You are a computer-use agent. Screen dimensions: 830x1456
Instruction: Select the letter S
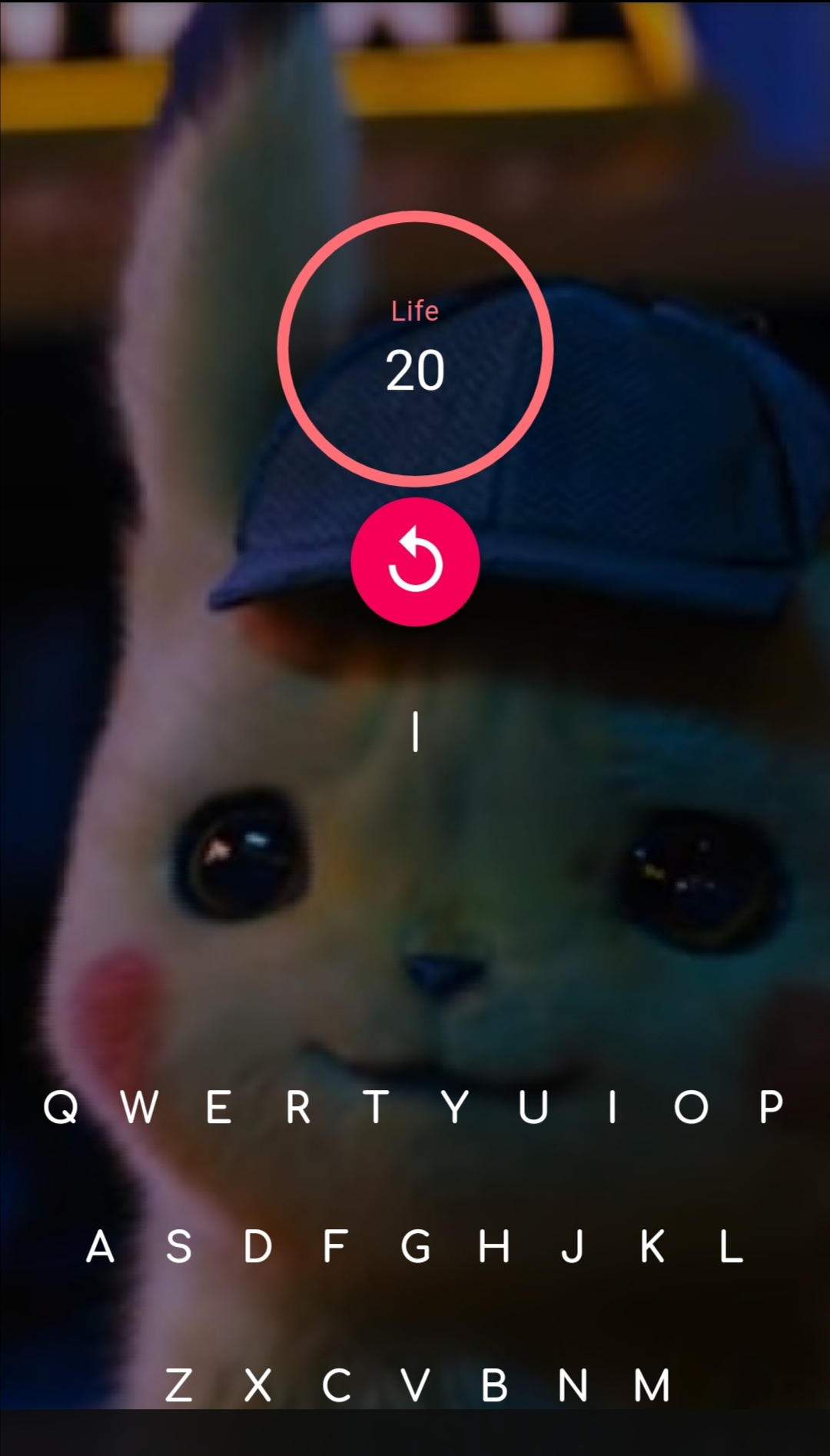coord(179,1246)
